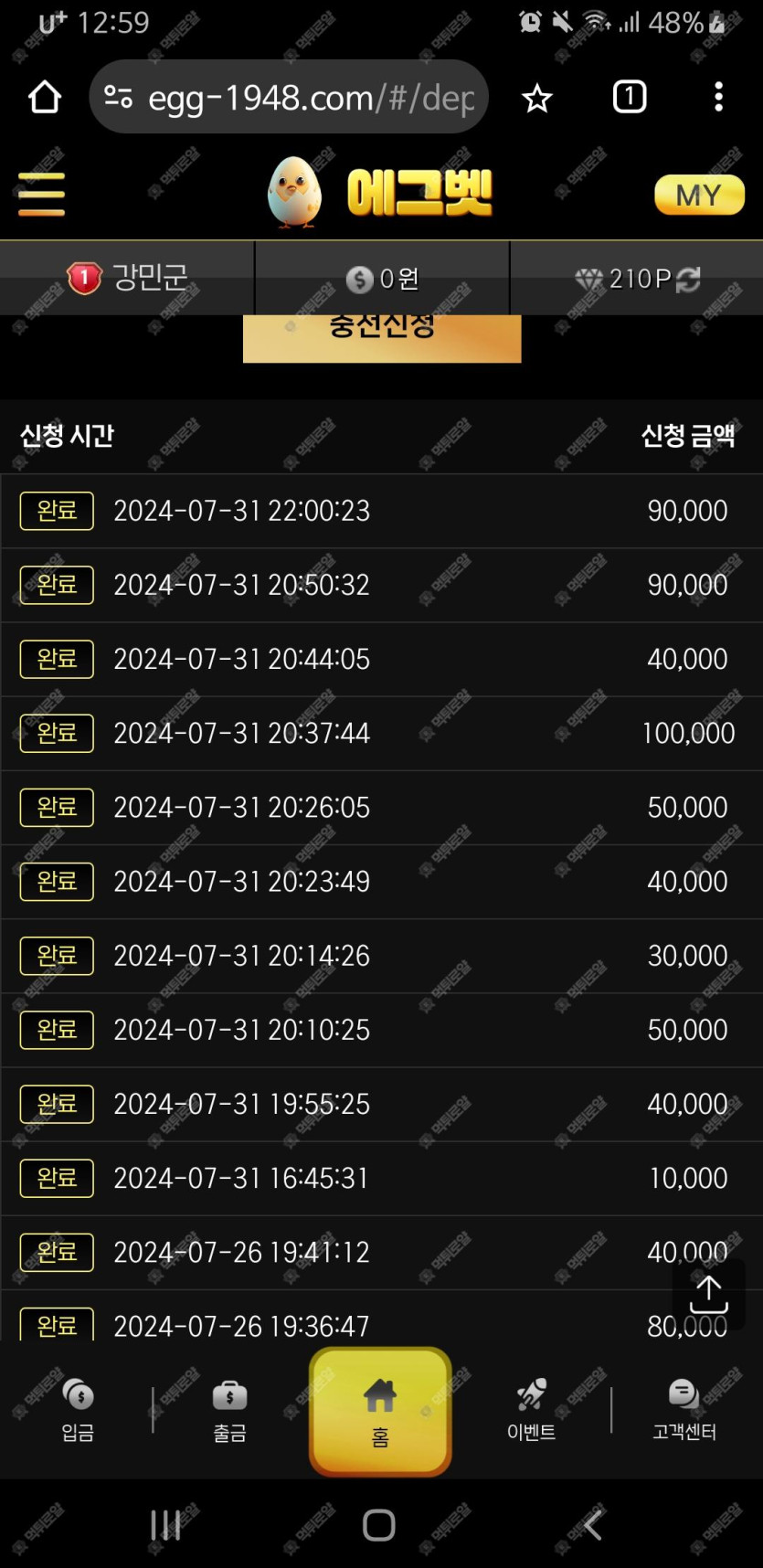
Task: Switch to the 출금 tab
Action: (x=229, y=1411)
